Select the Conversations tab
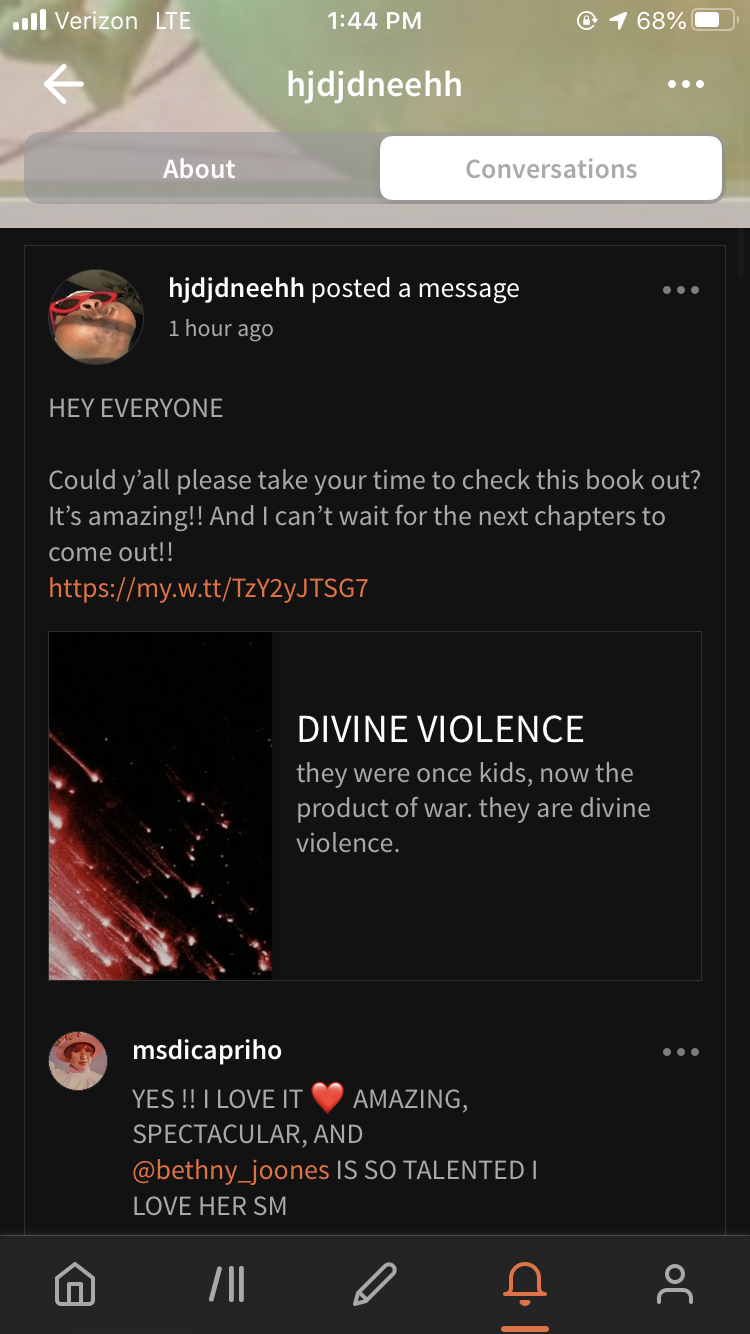The height and width of the screenshot is (1334, 750). pos(551,169)
